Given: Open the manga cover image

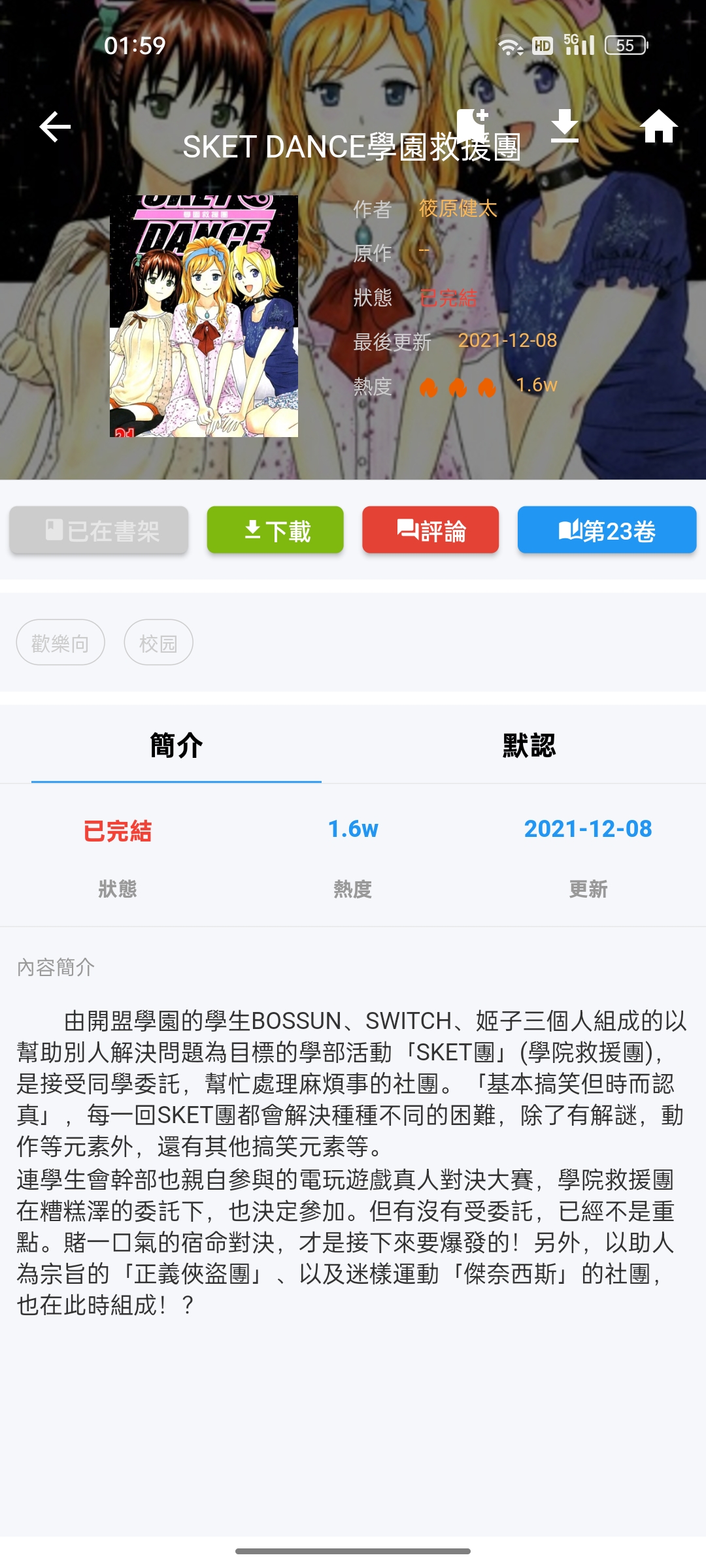Looking at the screenshot, I should (204, 316).
